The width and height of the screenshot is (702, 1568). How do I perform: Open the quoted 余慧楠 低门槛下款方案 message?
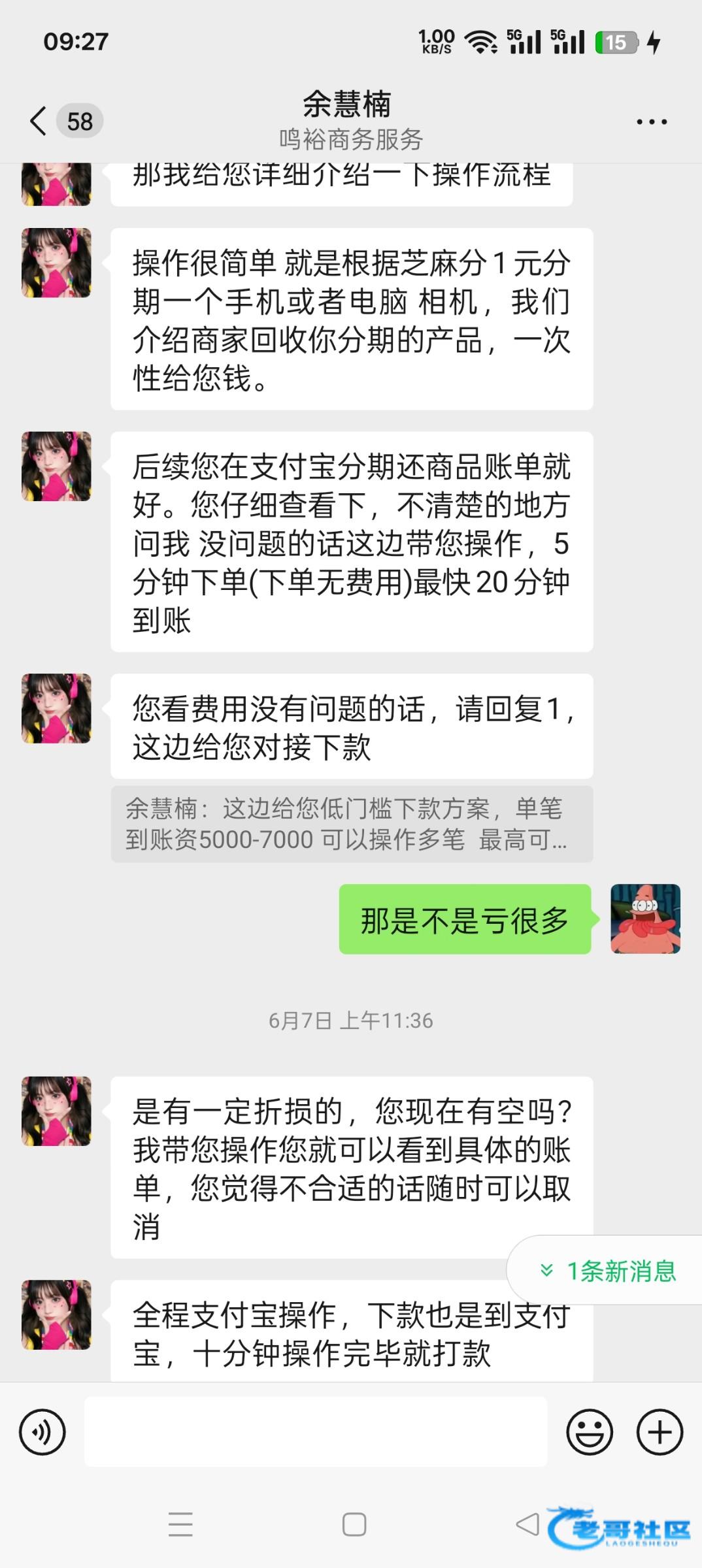click(x=352, y=824)
